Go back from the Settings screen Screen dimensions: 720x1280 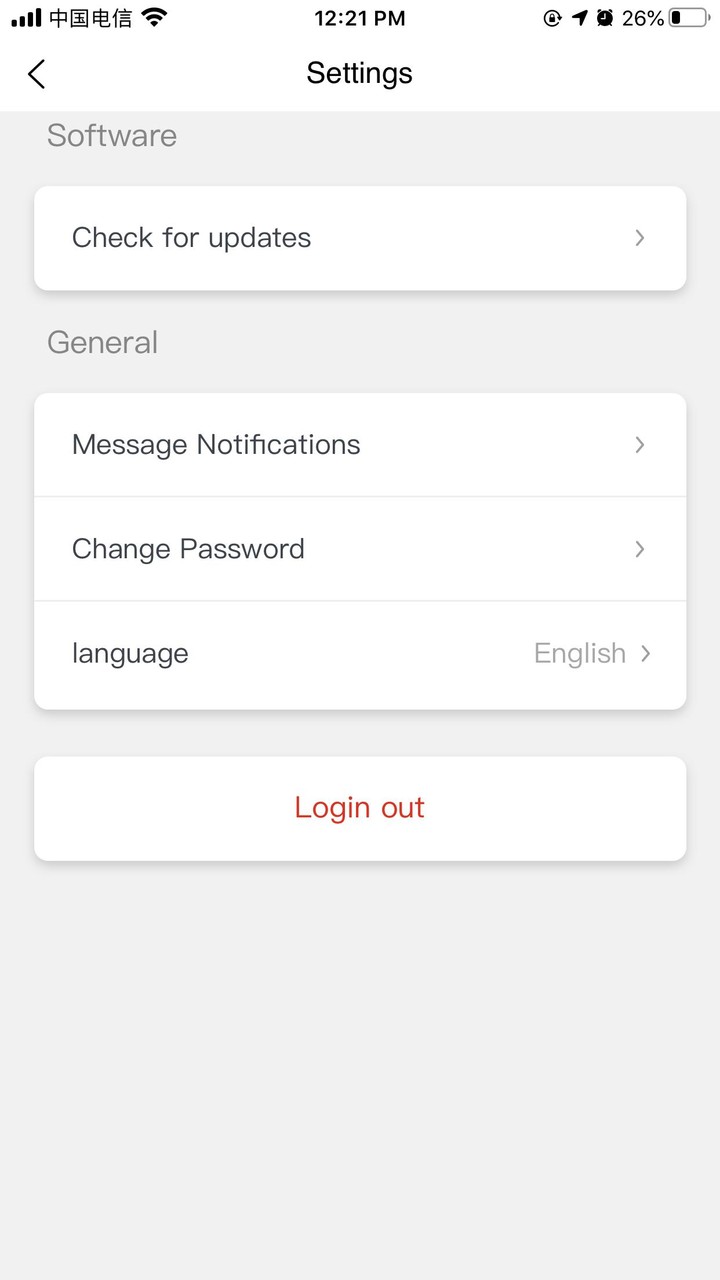tap(37, 74)
